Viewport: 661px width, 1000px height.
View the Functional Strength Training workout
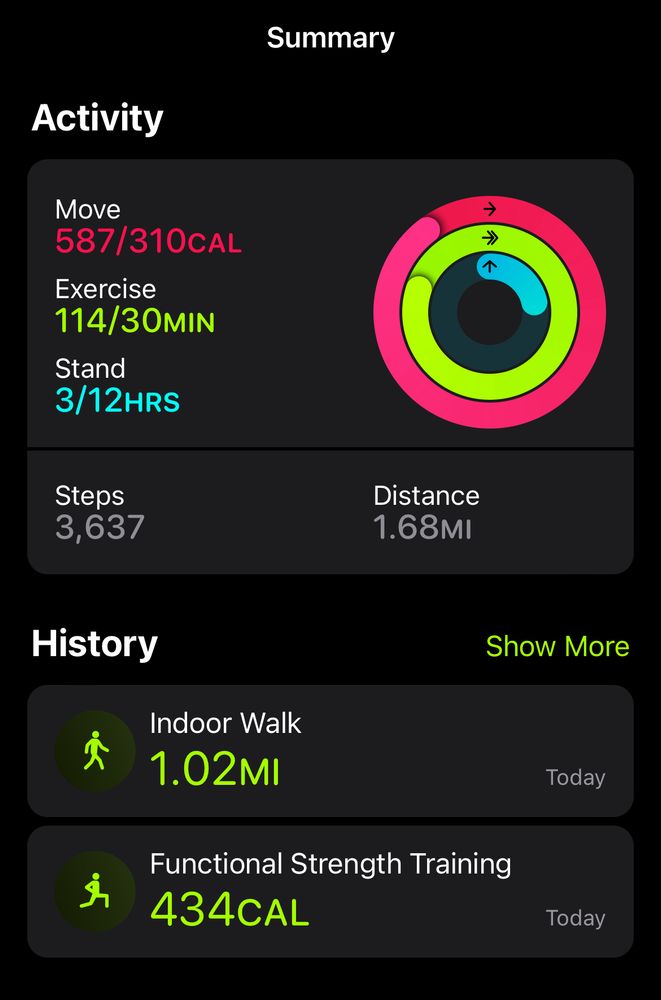coord(330,891)
